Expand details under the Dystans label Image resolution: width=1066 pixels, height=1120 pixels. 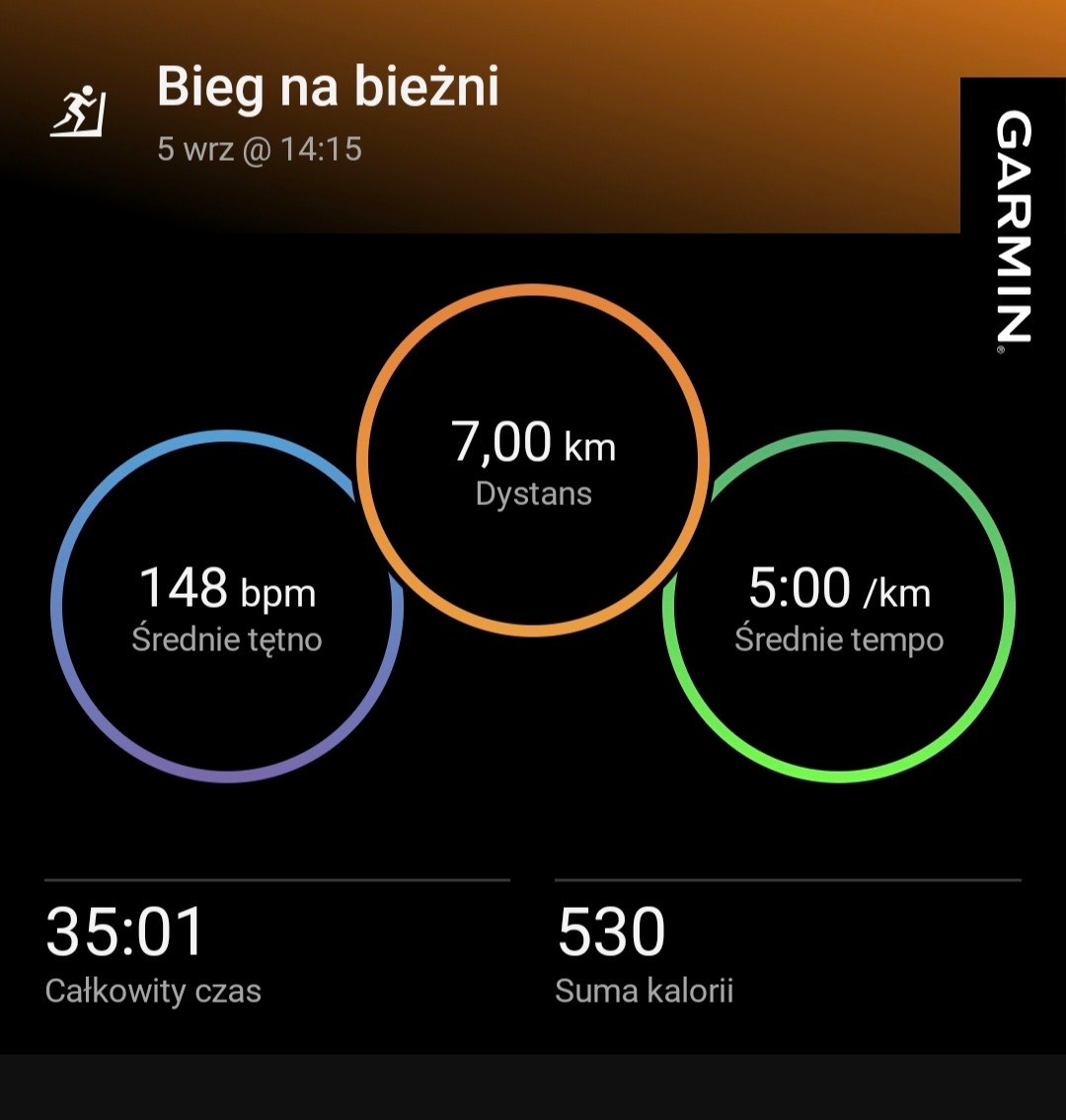534,494
